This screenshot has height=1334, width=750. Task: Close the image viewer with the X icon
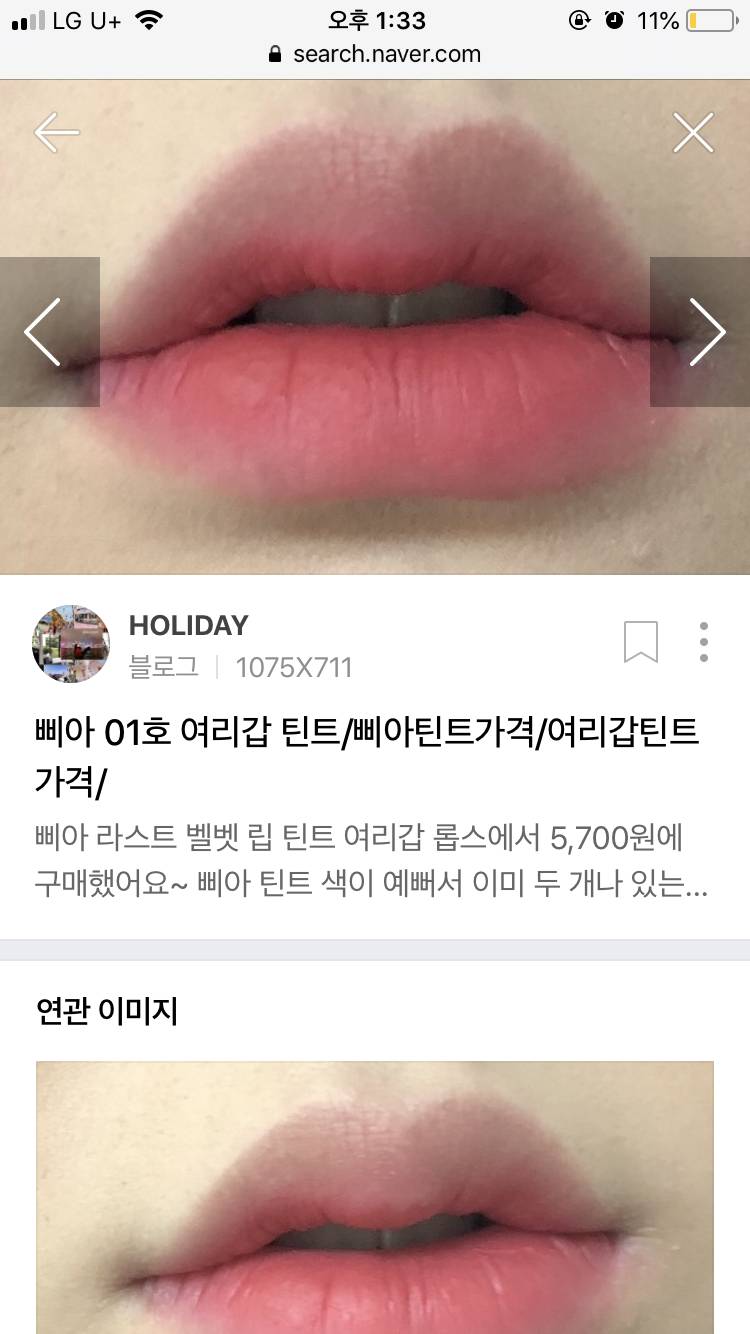(x=694, y=131)
